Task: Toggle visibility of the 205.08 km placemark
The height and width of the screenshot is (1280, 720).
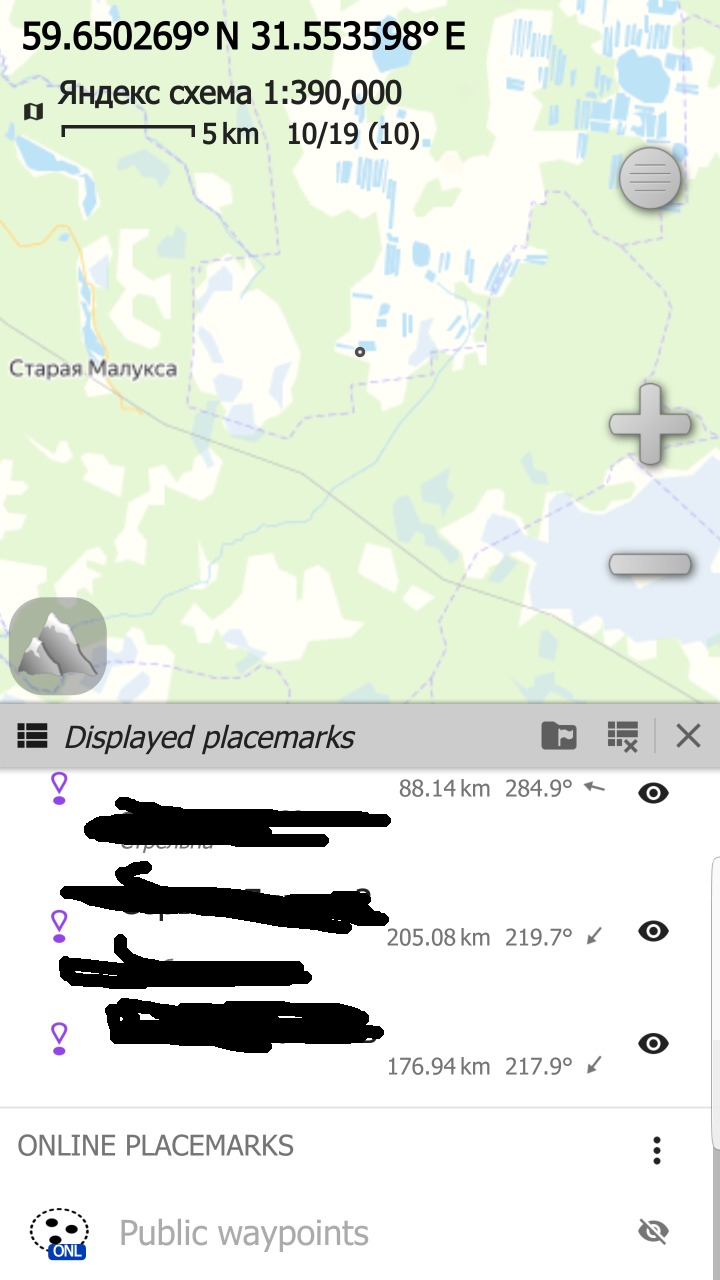Action: coord(653,931)
